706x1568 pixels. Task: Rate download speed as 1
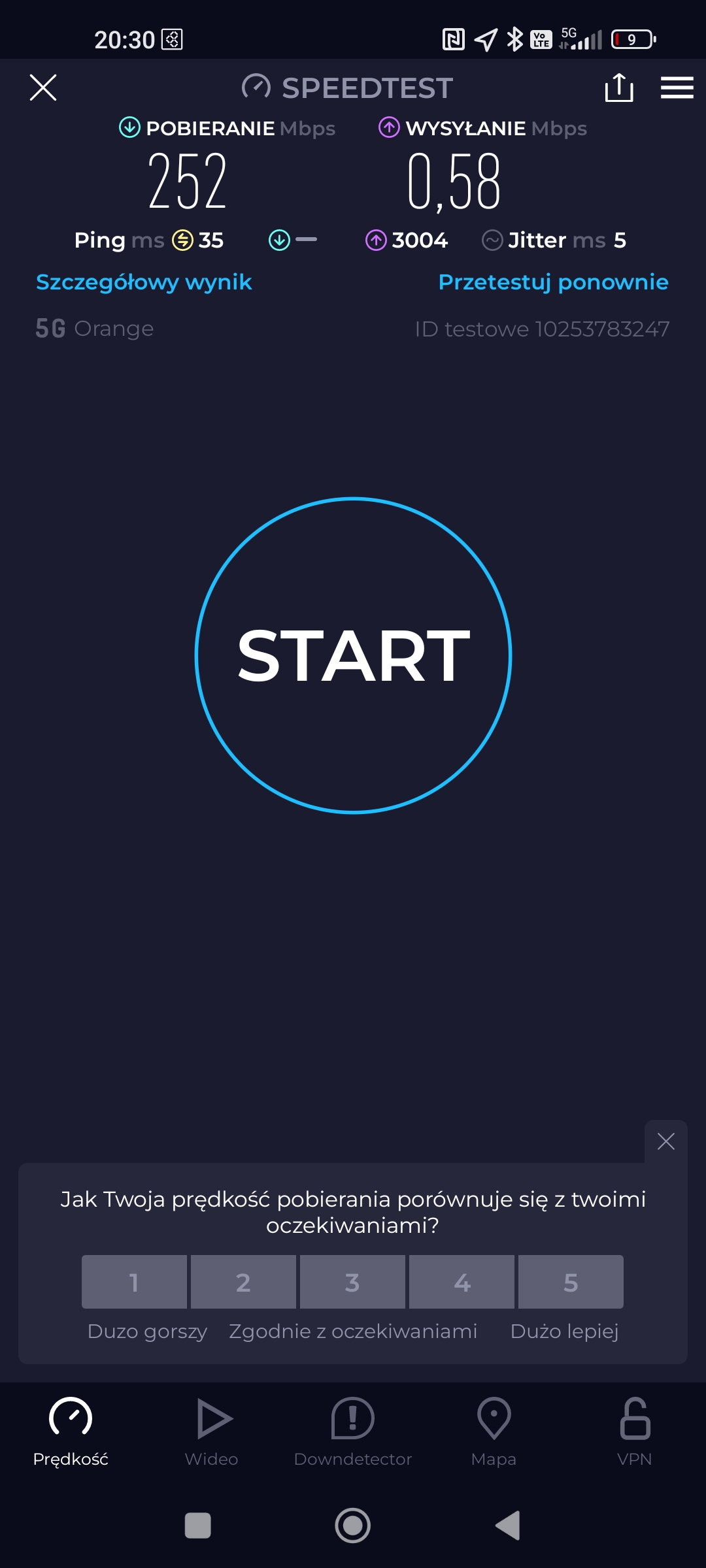(x=134, y=1282)
